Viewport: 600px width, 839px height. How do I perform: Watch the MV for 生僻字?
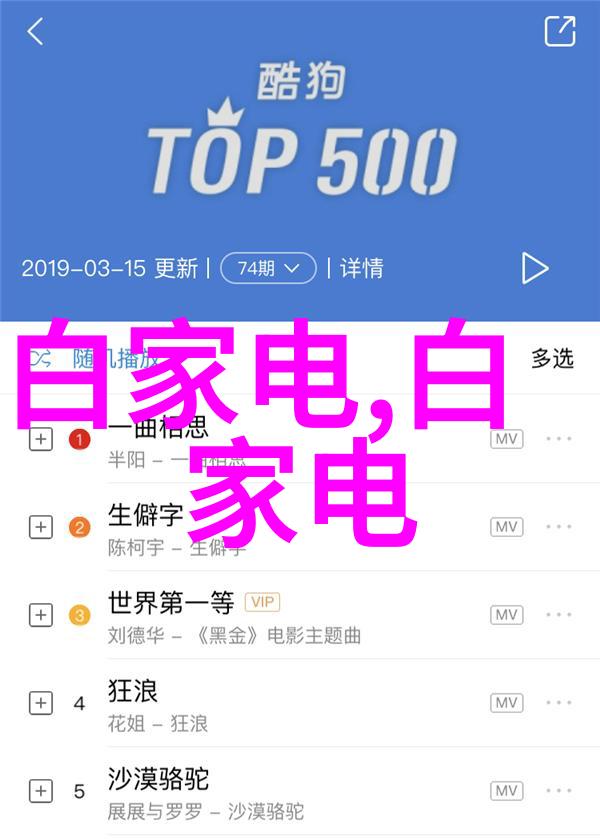pyautogui.click(x=506, y=527)
